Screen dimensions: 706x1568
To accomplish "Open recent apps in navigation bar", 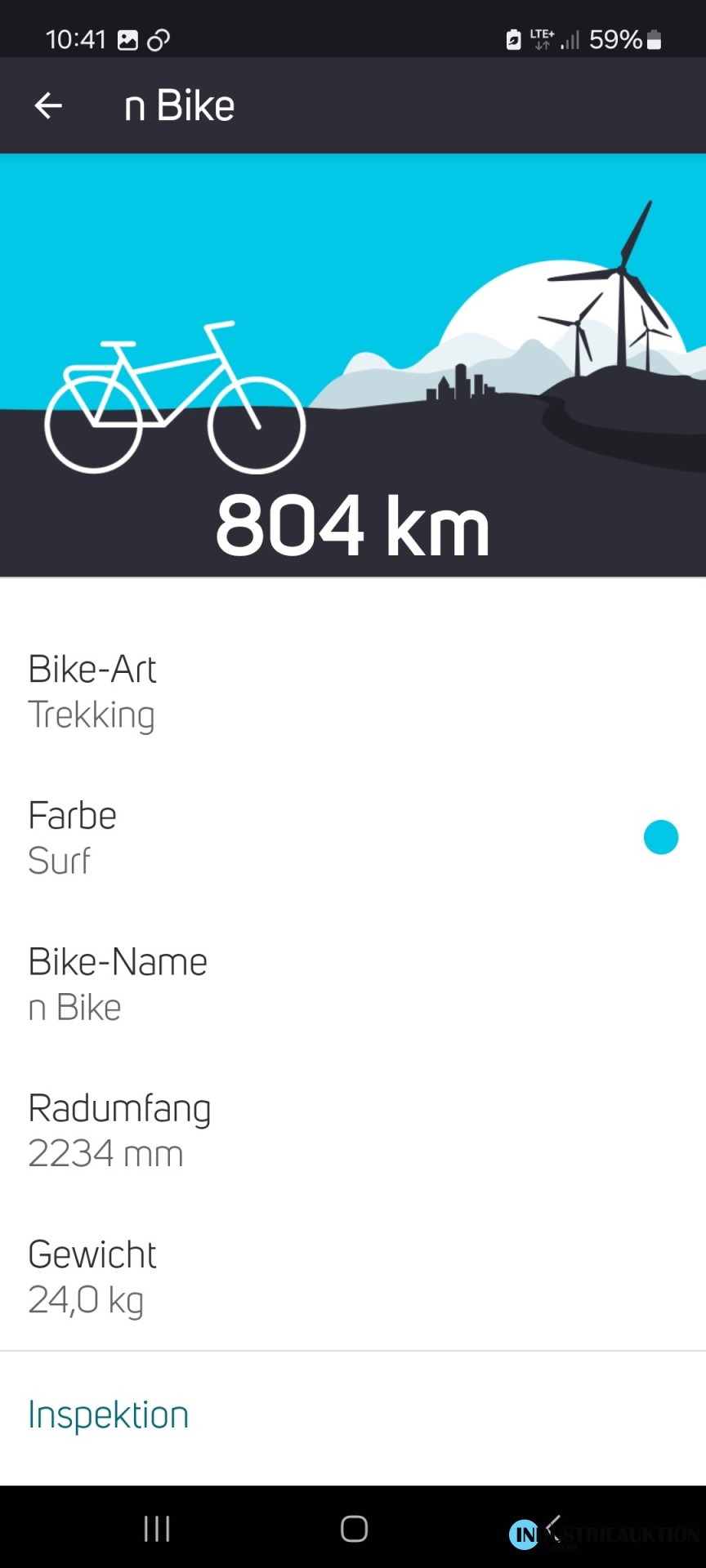I will [x=157, y=1529].
